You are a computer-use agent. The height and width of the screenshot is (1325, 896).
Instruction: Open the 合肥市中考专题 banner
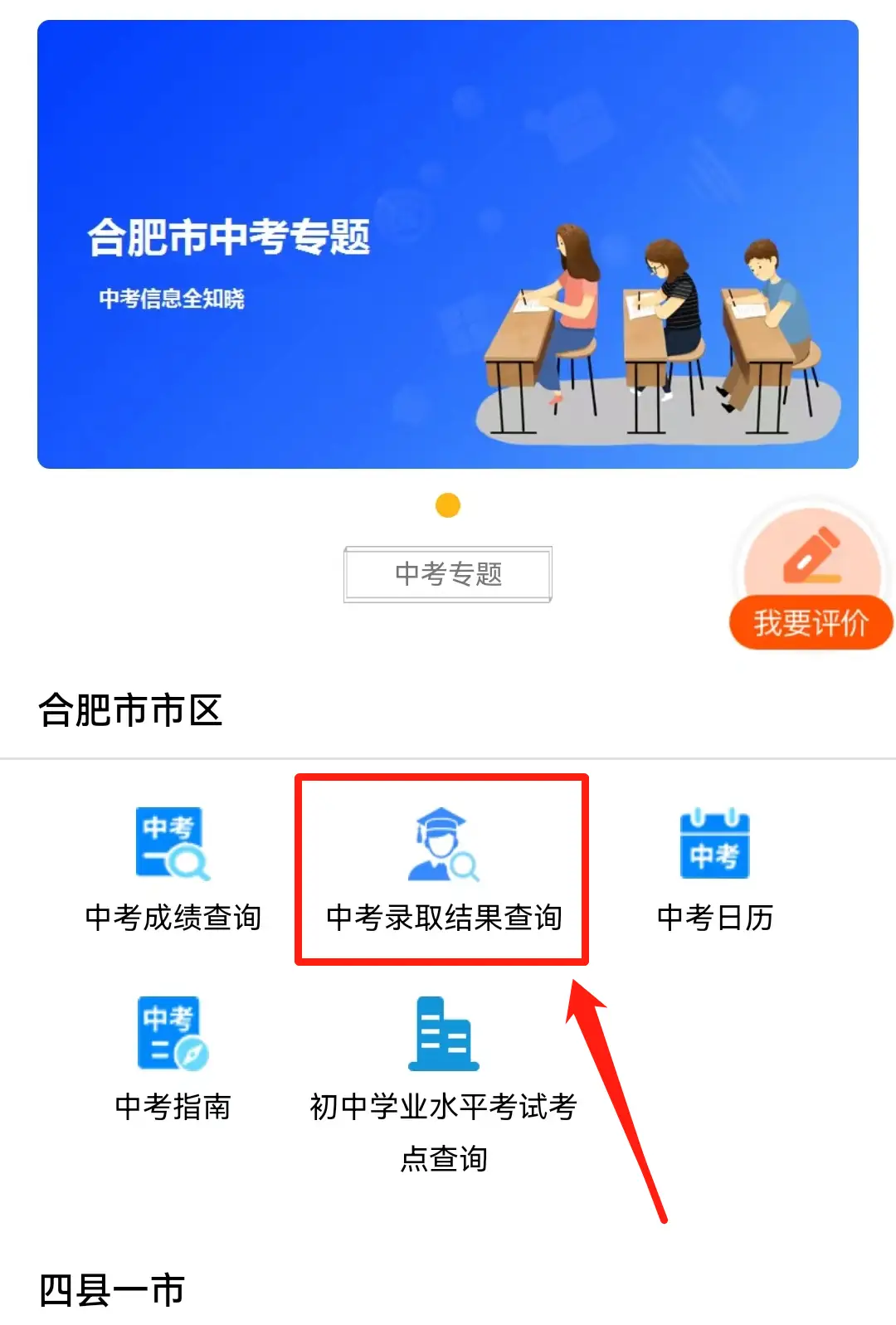(x=448, y=245)
